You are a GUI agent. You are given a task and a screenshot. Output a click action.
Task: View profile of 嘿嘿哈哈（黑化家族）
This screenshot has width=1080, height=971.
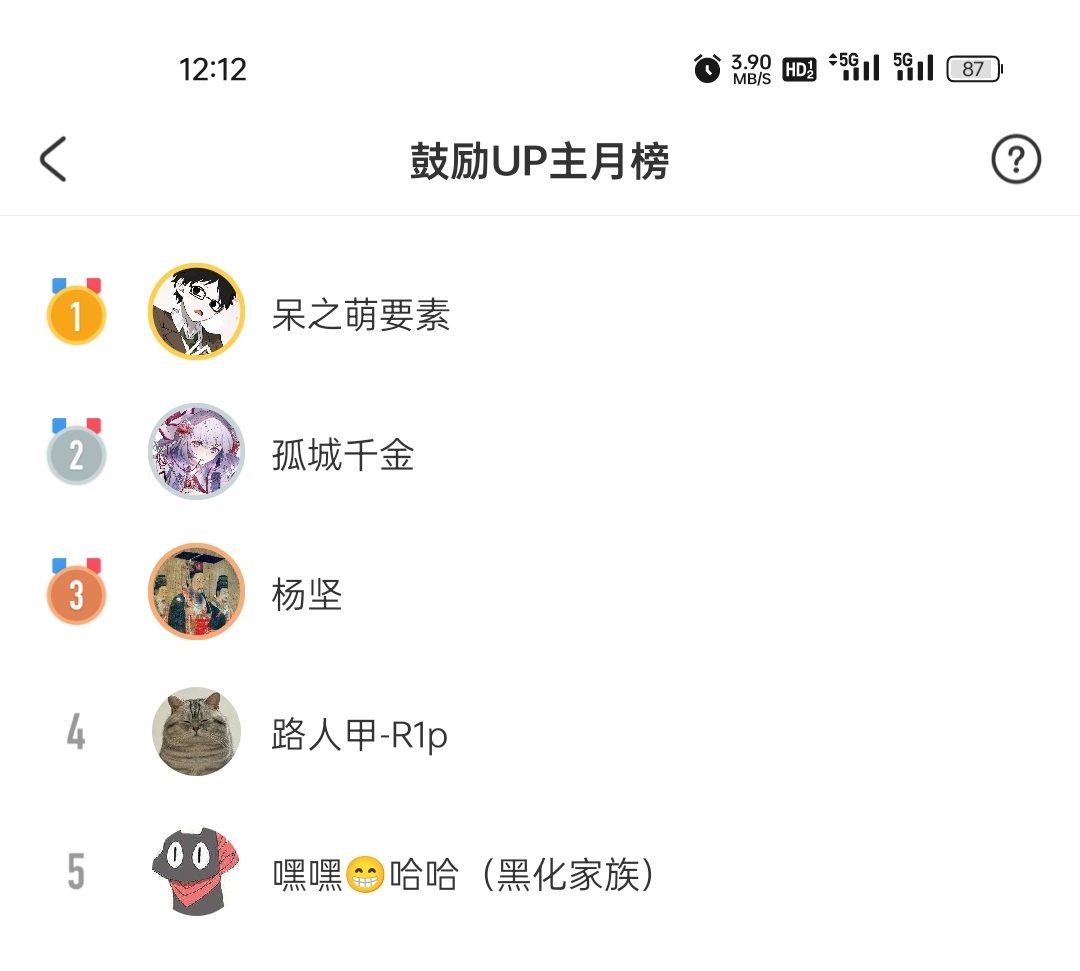tap(465, 876)
